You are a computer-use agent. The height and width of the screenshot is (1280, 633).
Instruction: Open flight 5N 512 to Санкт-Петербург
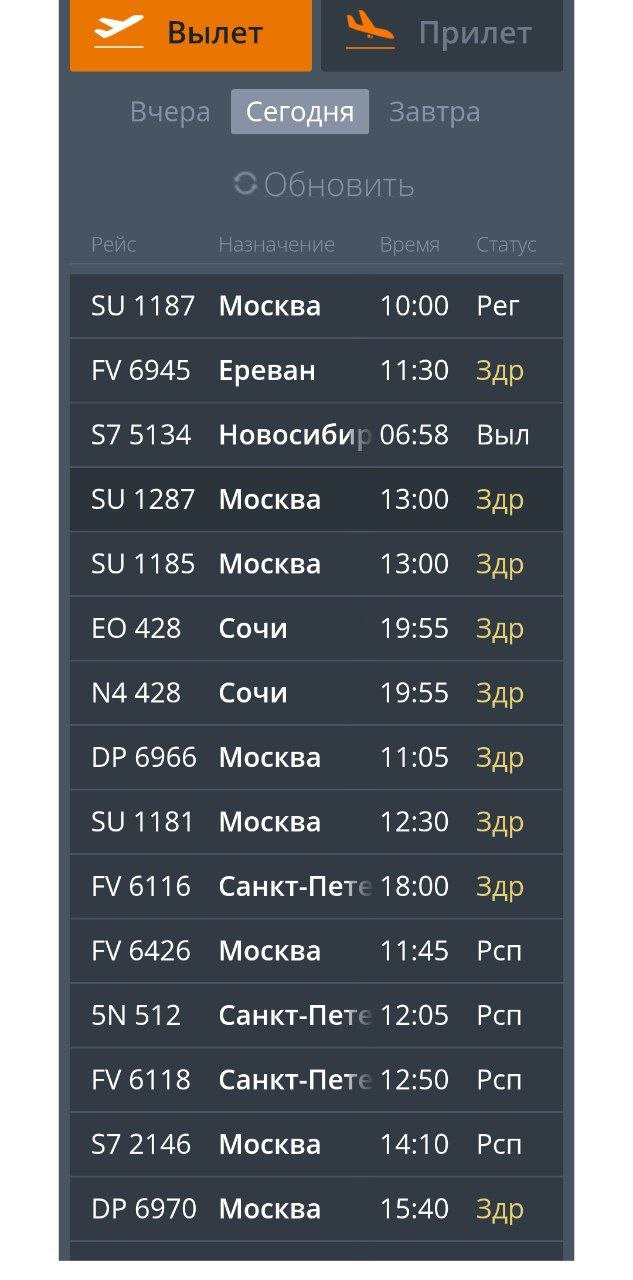[316, 1016]
